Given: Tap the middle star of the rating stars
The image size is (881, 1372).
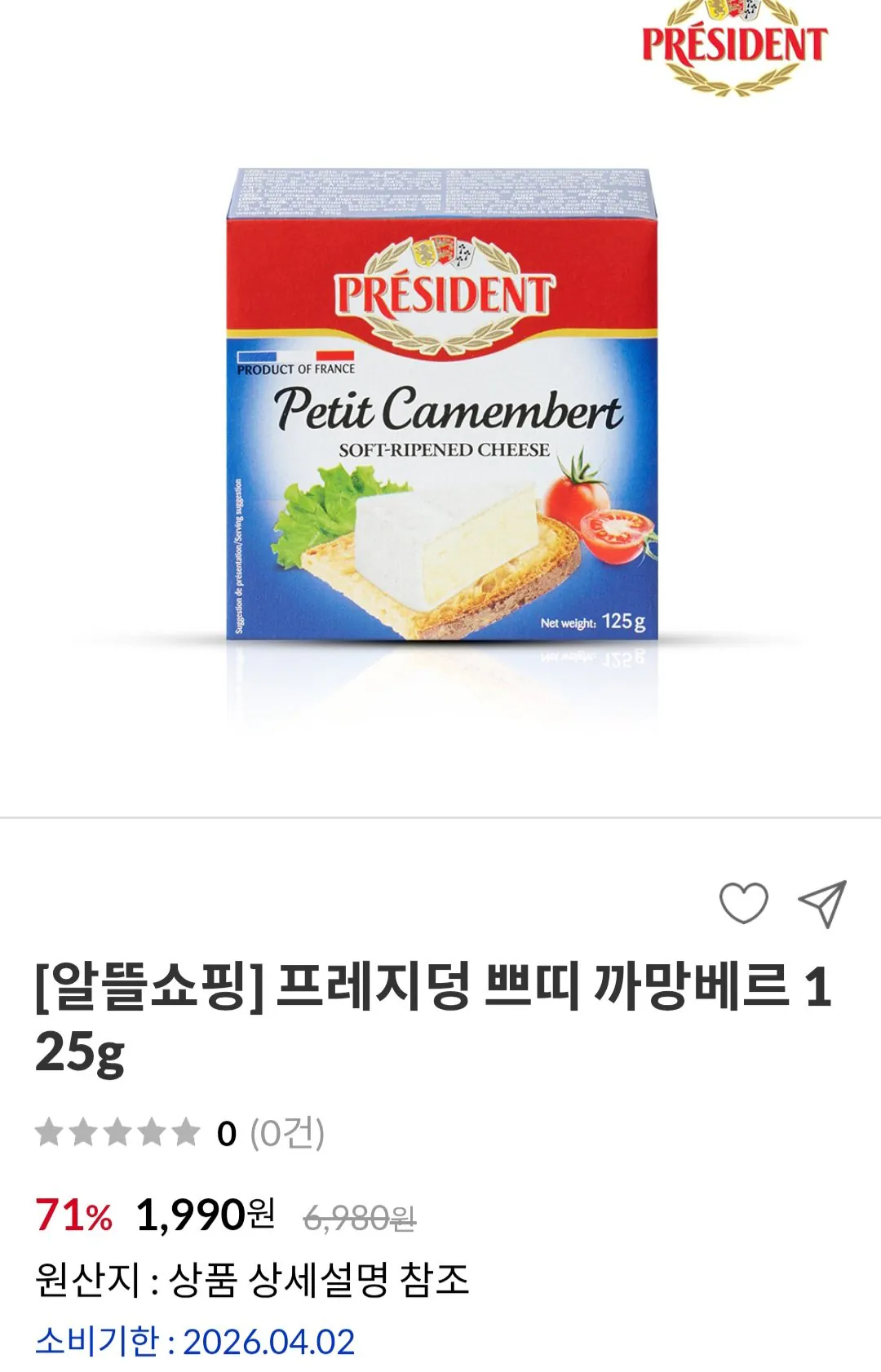Looking at the screenshot, I should pos(115,1134).
